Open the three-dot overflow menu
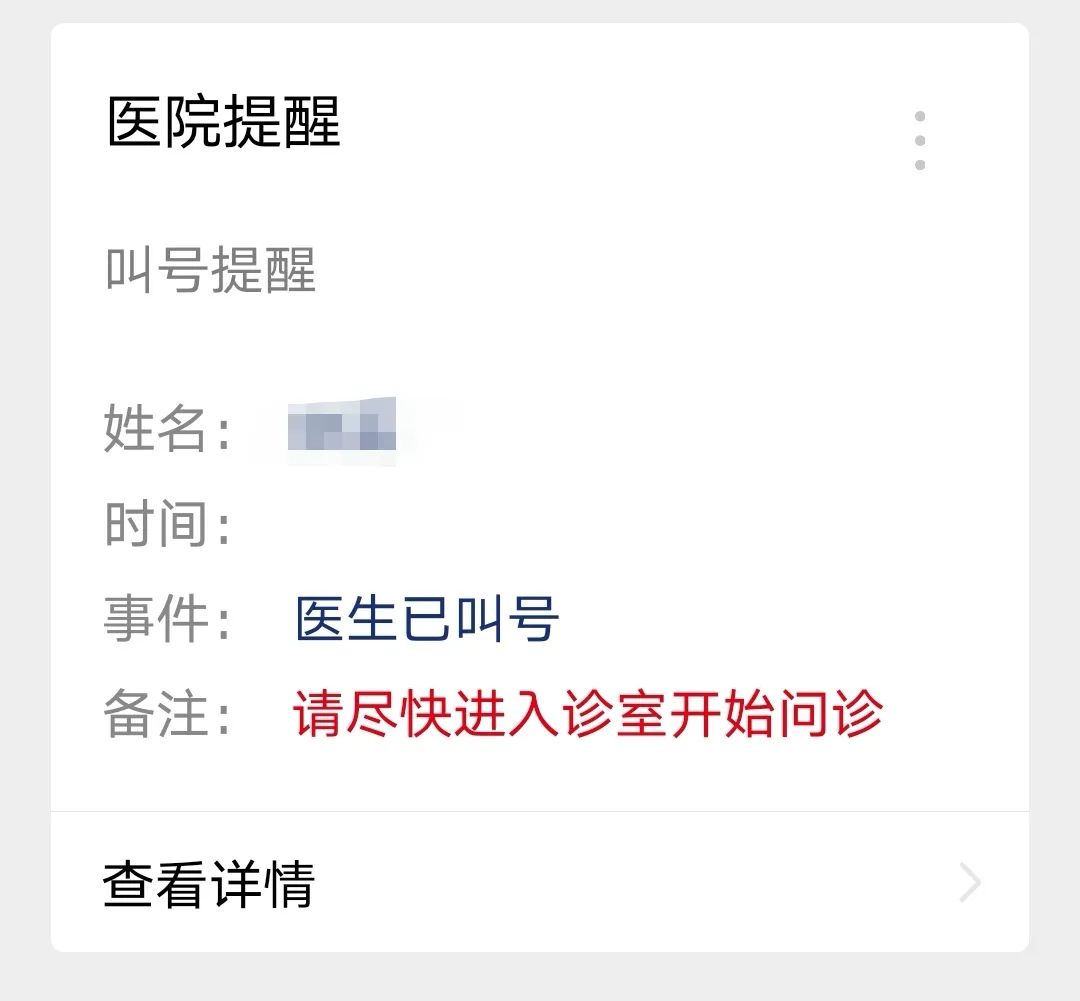Image resolution: width=1080 pixels, height=1001 pixels. click(x=919, y=141)
